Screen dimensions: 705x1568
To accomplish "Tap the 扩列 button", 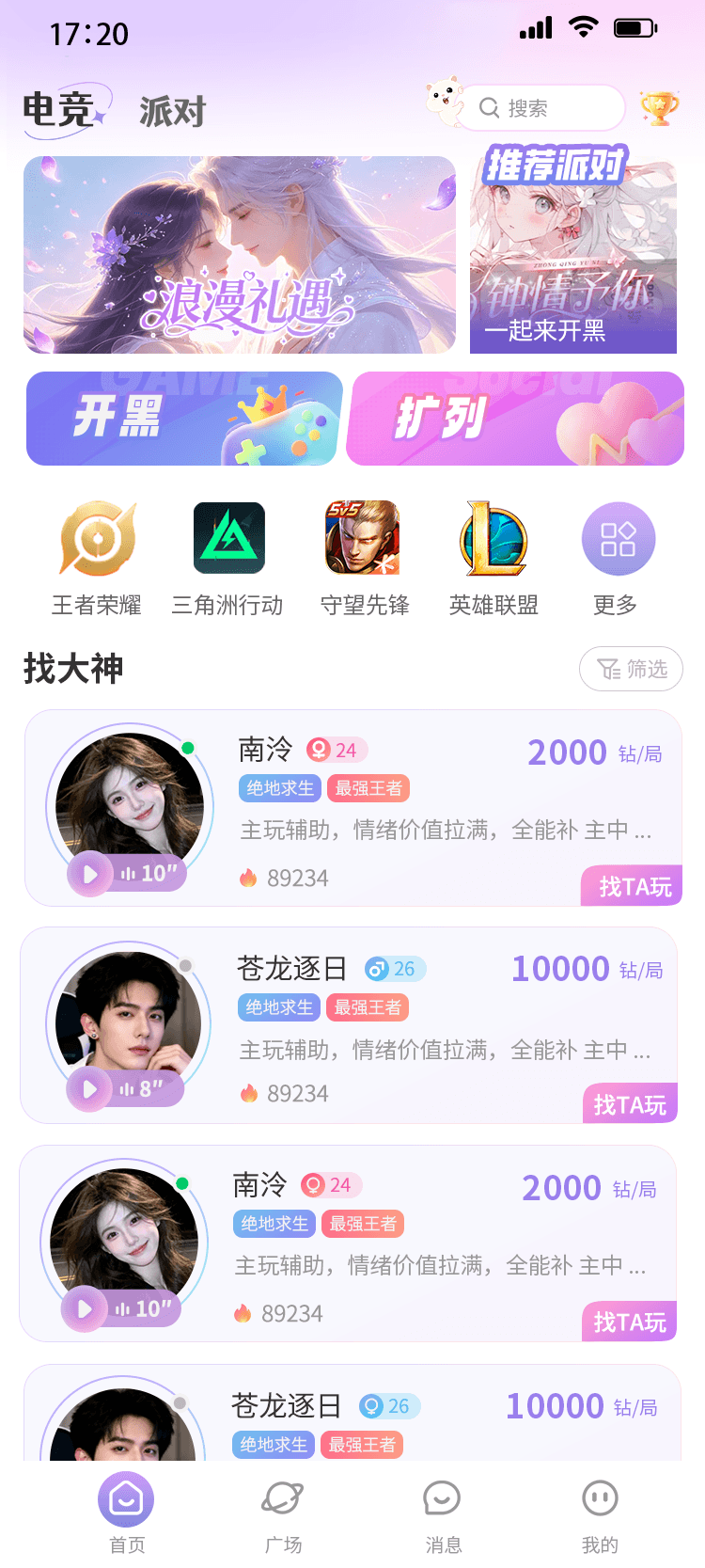I will click(515, 419).
